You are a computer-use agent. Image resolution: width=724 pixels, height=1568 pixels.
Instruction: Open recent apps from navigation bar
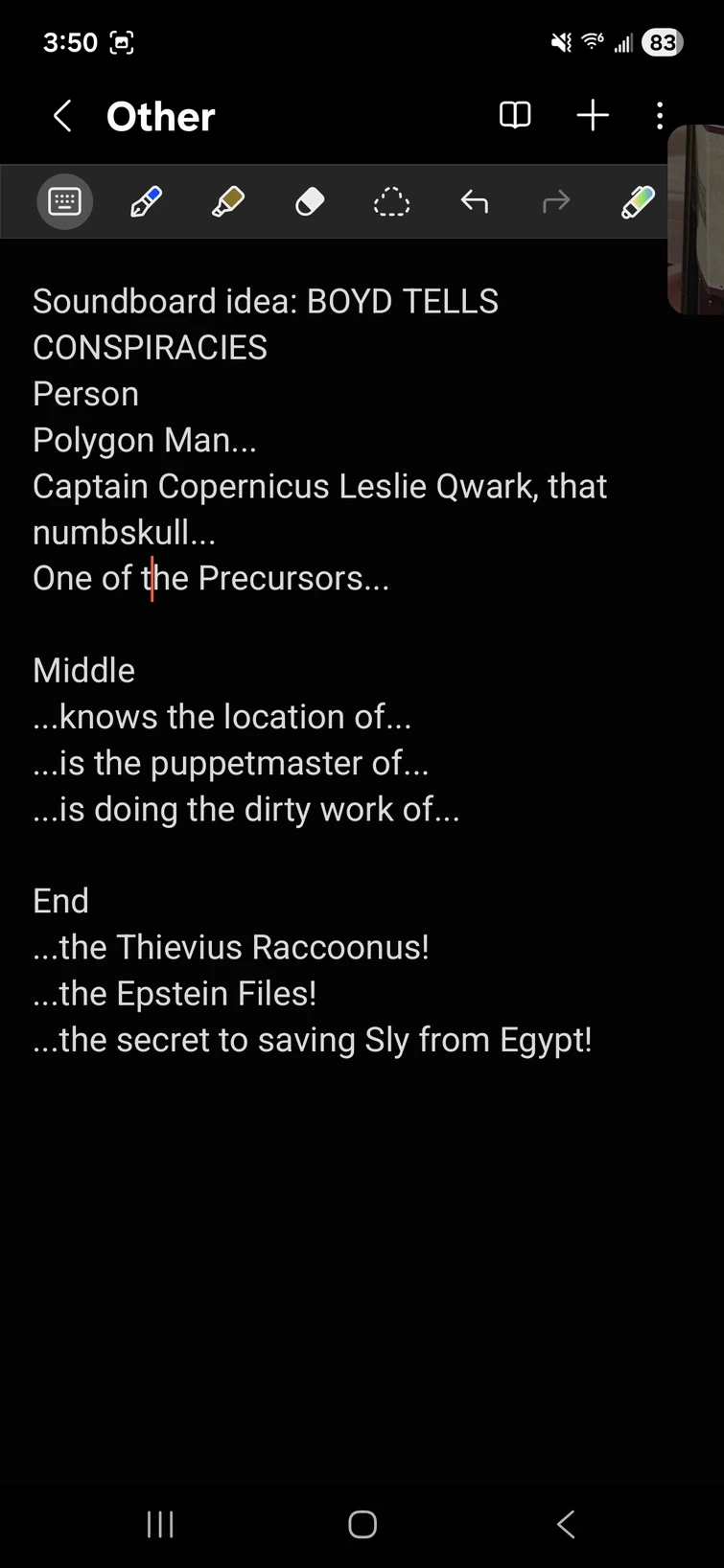pos(160,1524)
